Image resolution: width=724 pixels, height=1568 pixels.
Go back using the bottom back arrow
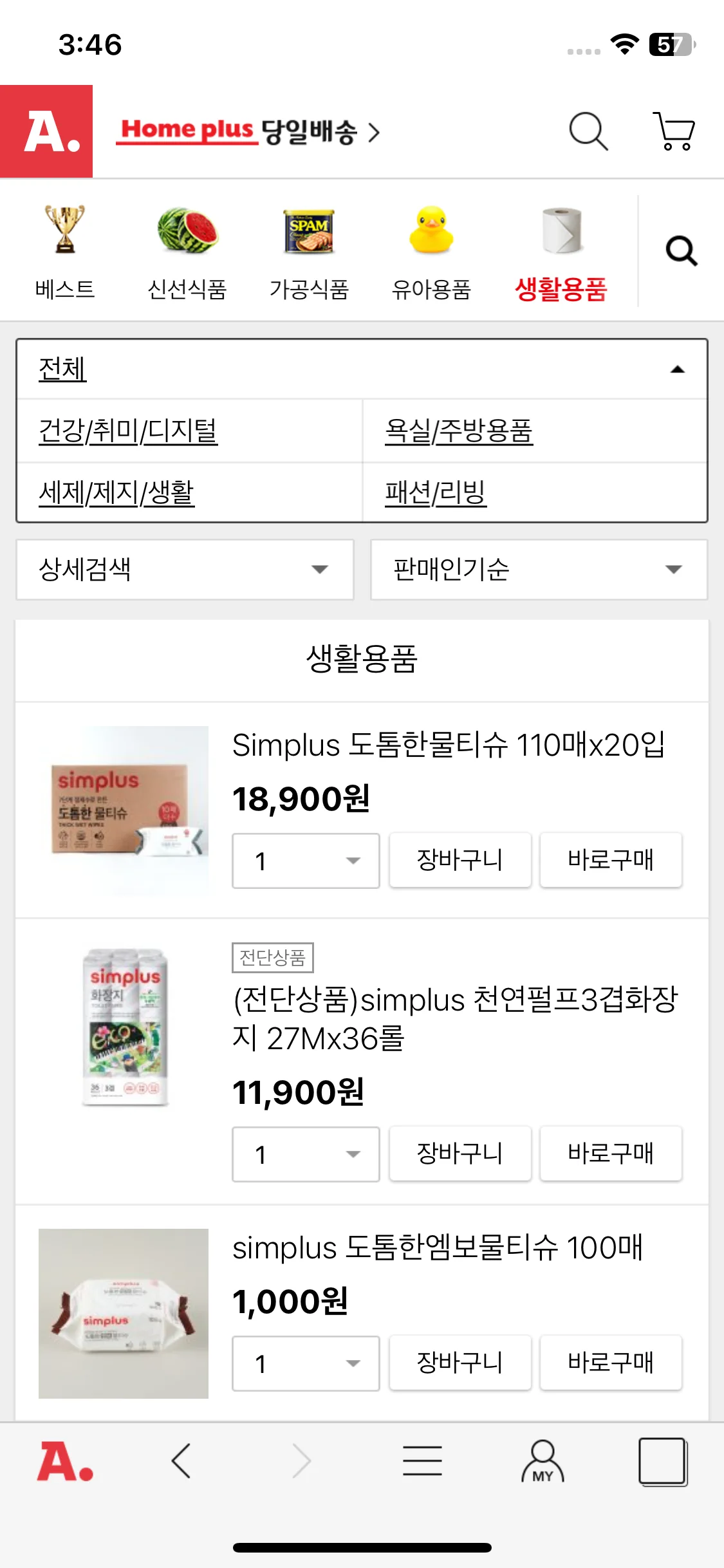tap(181, 1461)
